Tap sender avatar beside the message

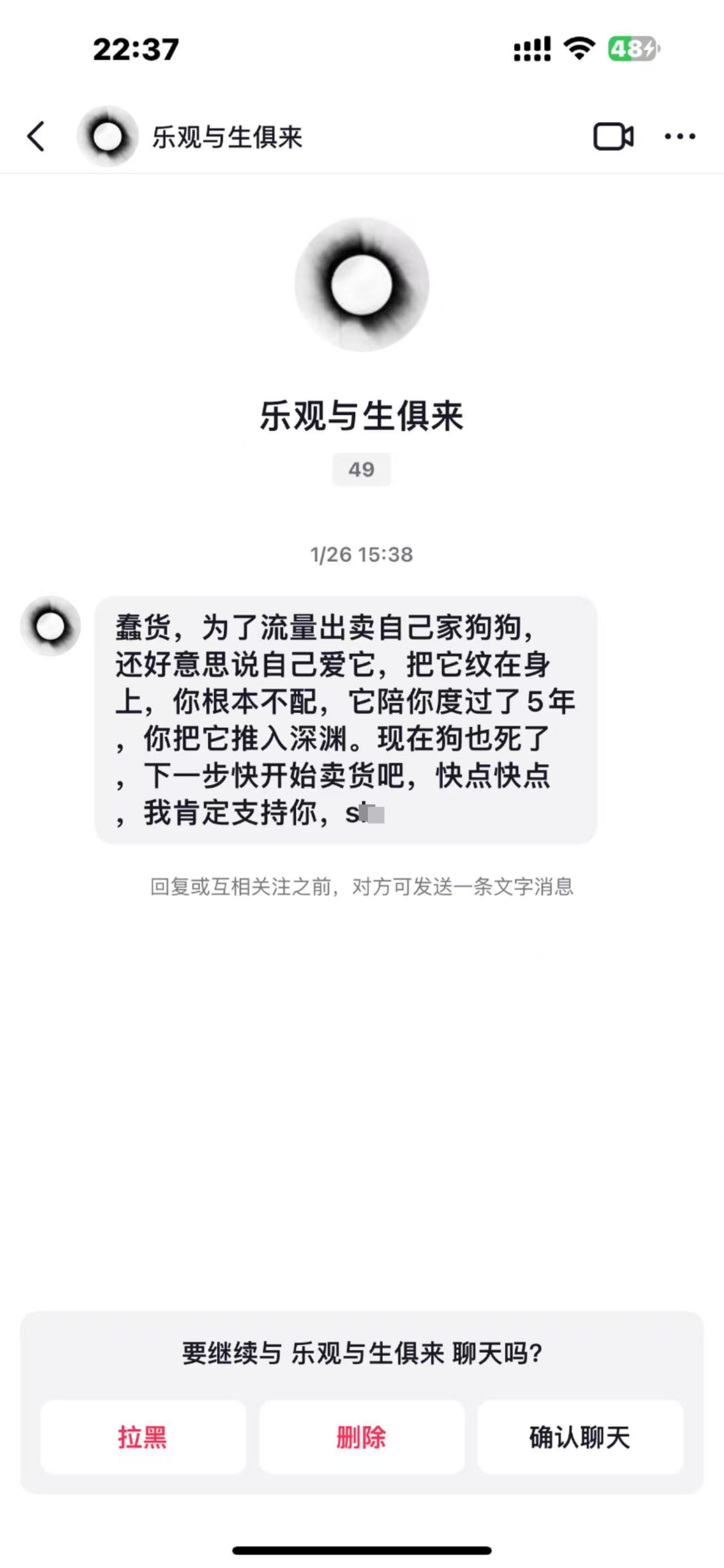tap(50, 626)
